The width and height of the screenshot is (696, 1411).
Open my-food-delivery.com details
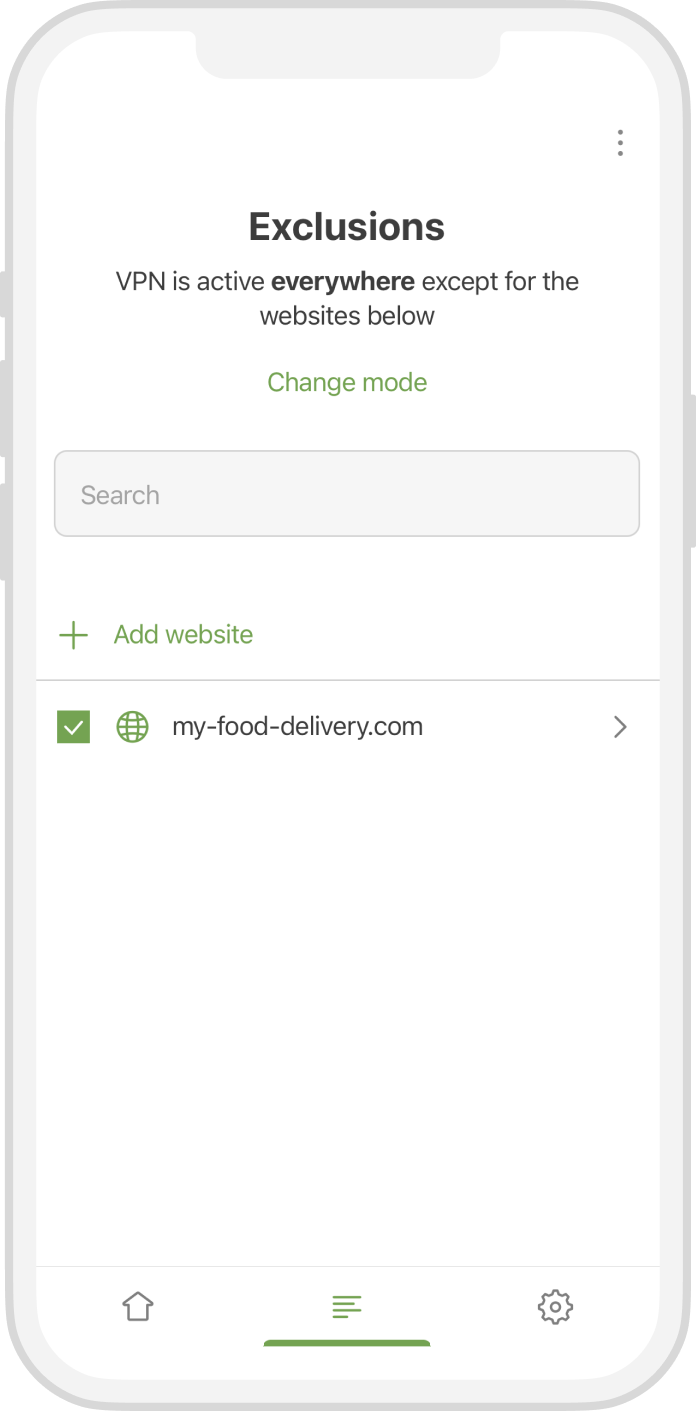pyautogui.click(x=620, y=727)
